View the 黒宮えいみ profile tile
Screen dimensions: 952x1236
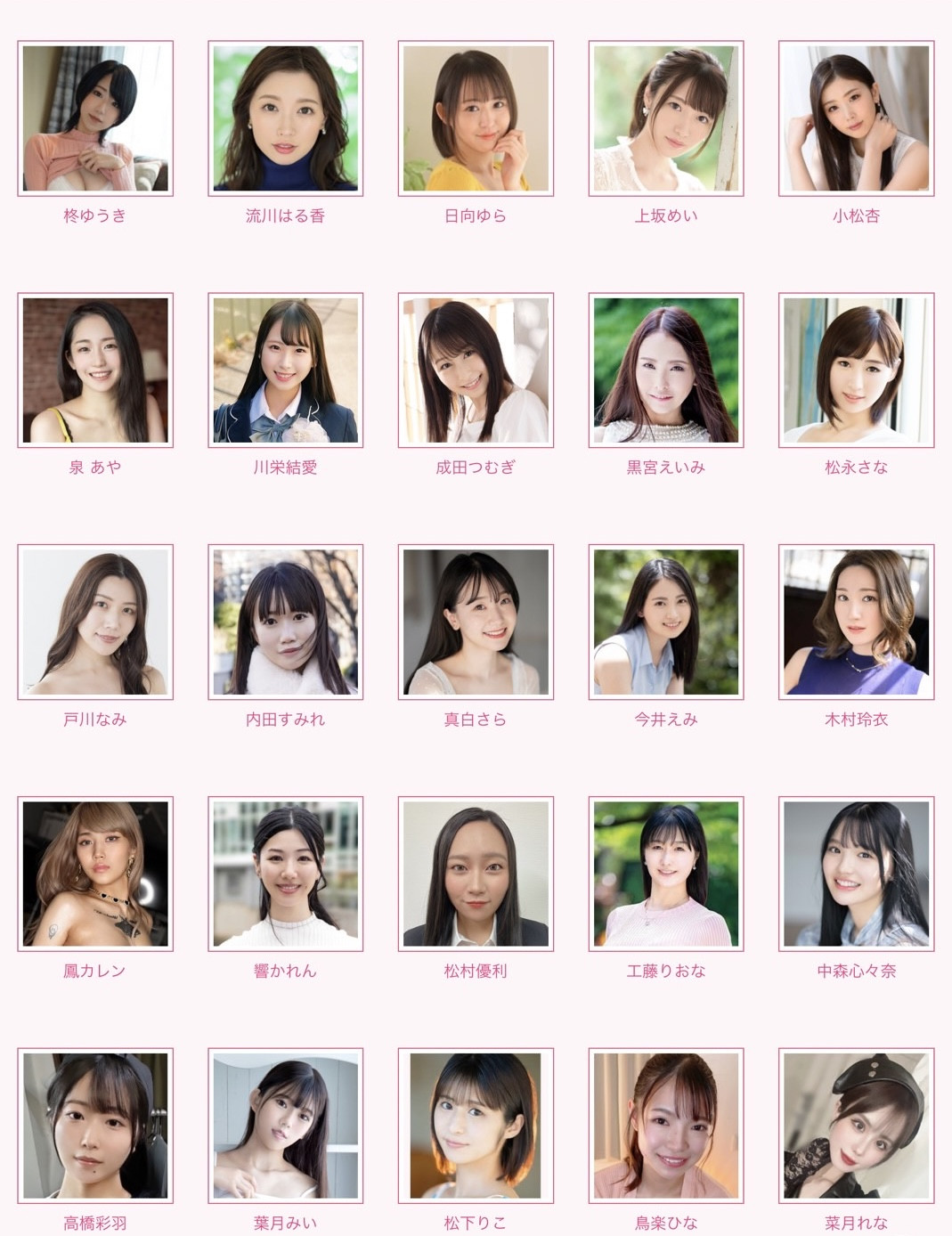pos(665,370)
